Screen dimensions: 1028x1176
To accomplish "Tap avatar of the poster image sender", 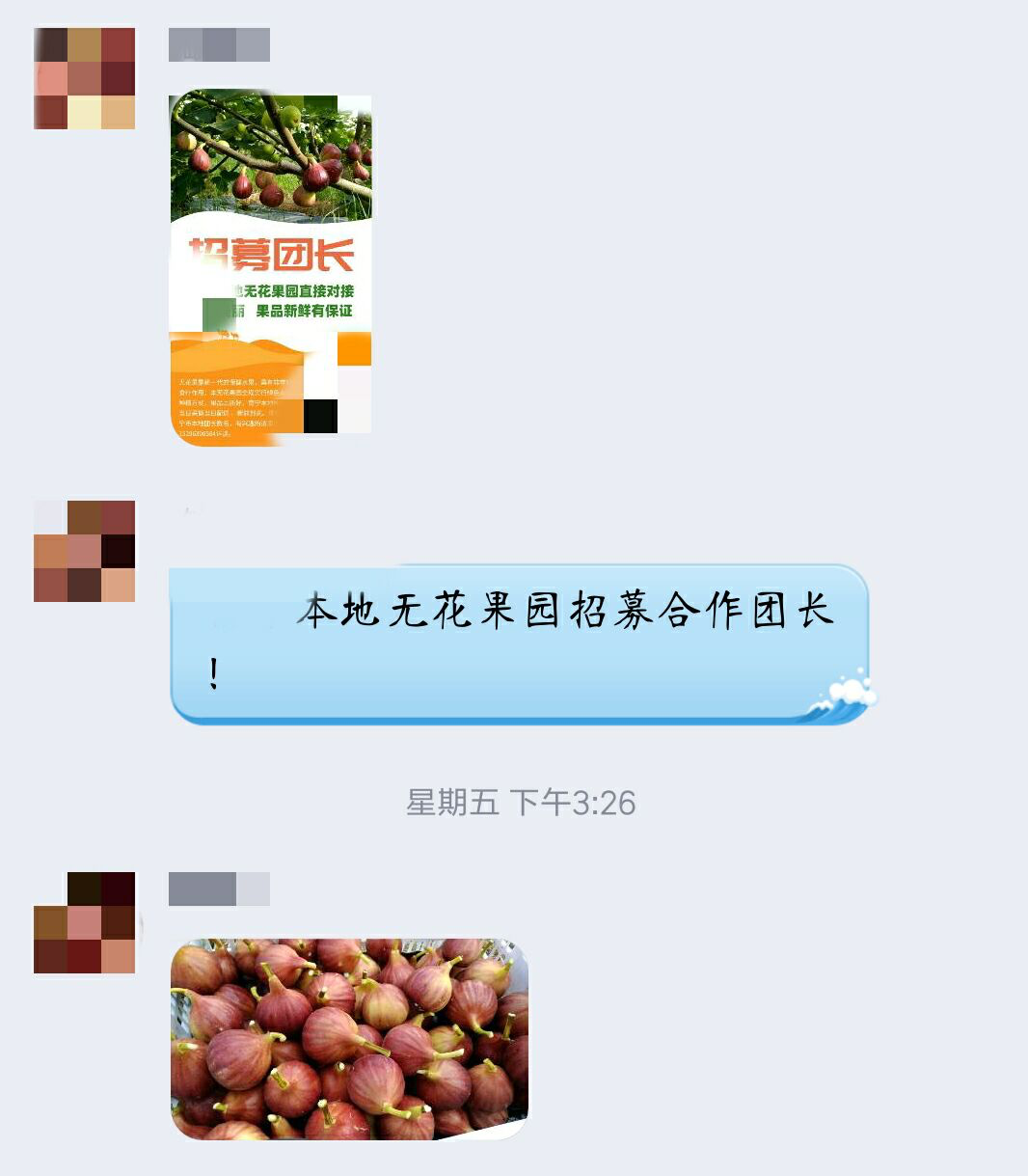I will coord(85,78).
